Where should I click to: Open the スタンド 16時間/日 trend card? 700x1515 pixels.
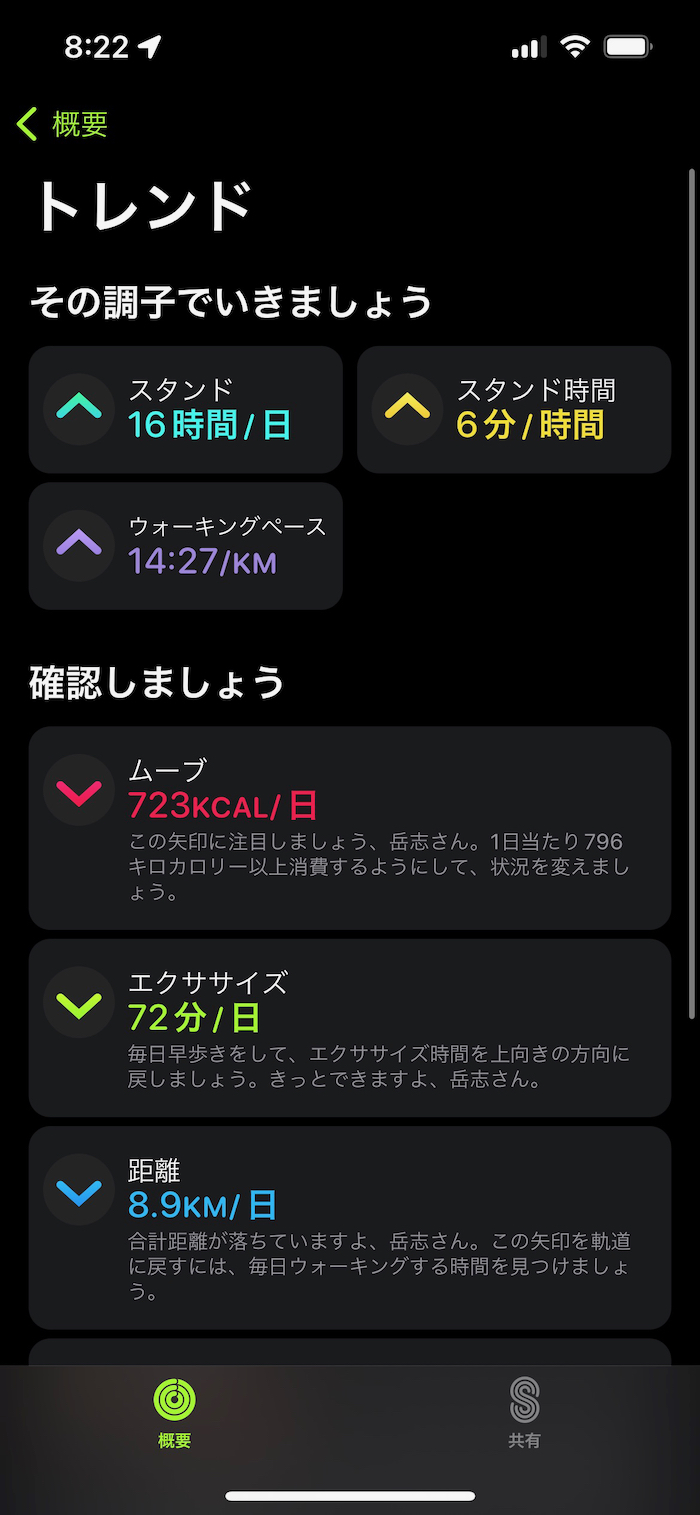(x=186, y=410)
